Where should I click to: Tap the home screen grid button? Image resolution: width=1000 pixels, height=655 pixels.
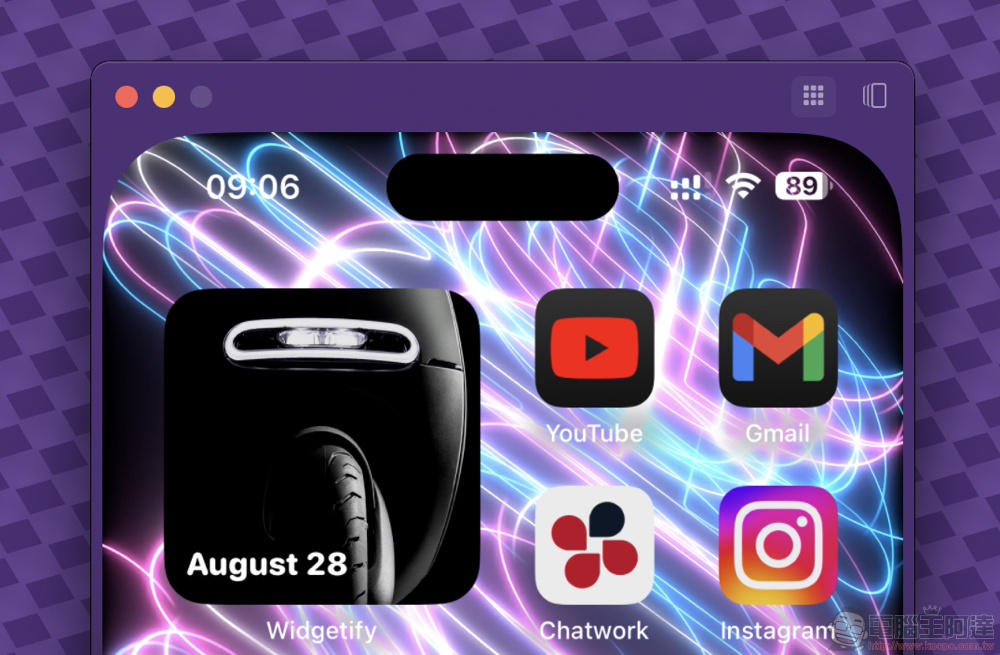pyautogui.click(x=813, y=96)
